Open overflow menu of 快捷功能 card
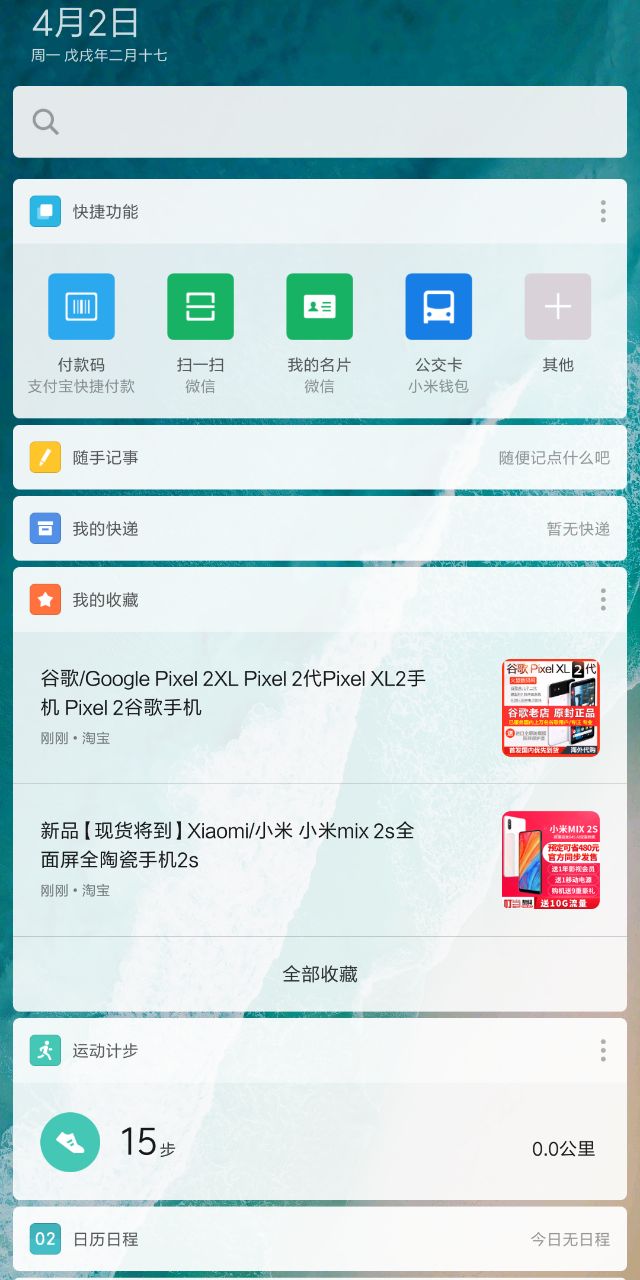 603,211
